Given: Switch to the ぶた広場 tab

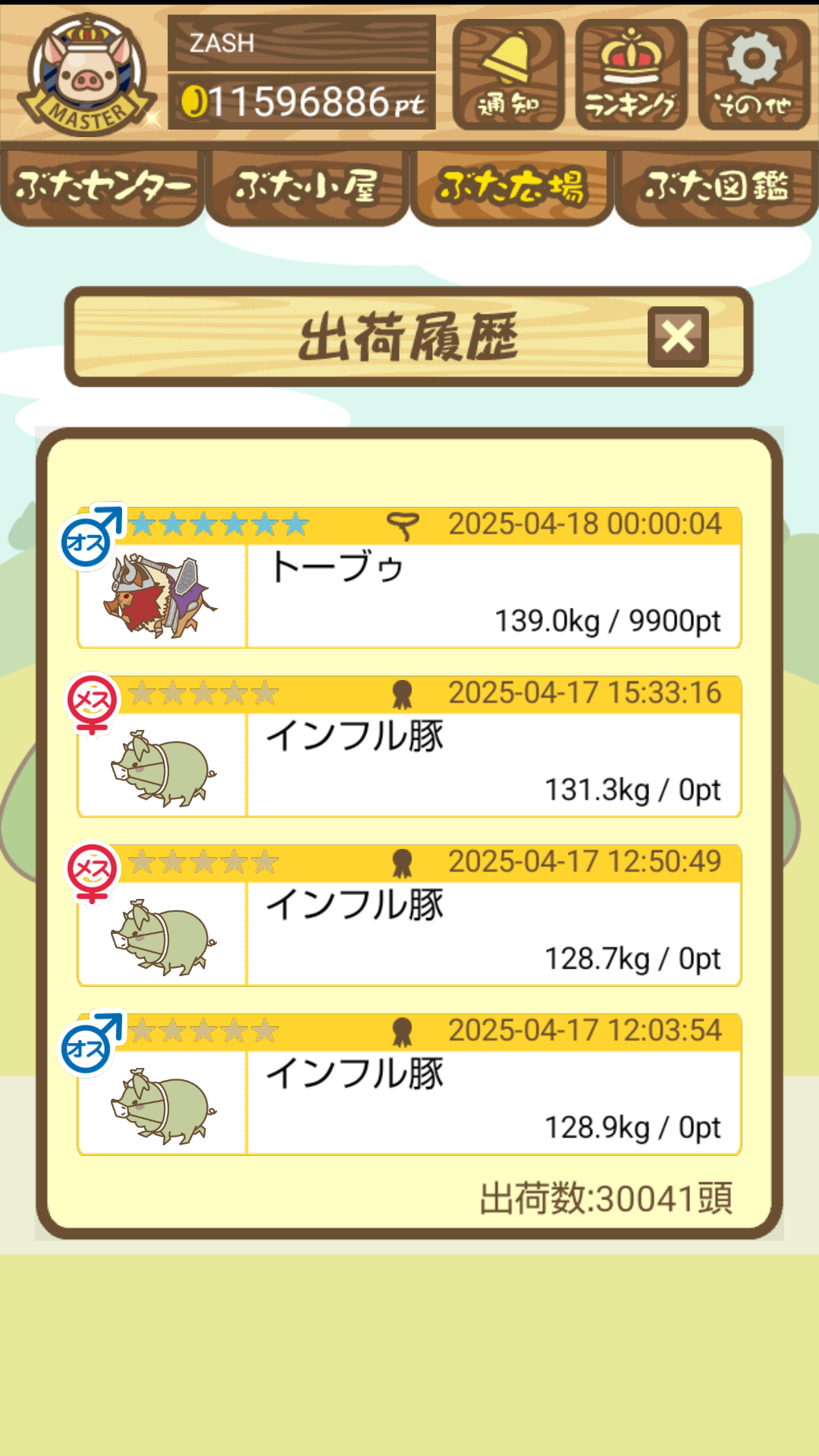Looking at the screenshot, I should (x=512, y=187).
